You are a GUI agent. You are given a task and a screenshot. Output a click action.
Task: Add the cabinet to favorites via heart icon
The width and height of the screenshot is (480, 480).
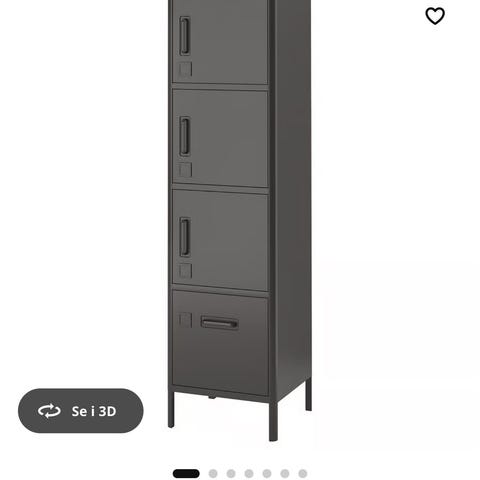click(435, 16)
